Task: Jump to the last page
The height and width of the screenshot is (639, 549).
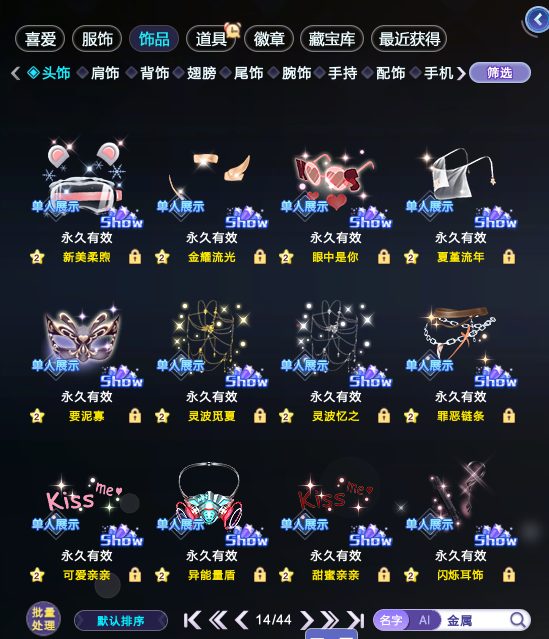Action: click(x=356, y=620)
